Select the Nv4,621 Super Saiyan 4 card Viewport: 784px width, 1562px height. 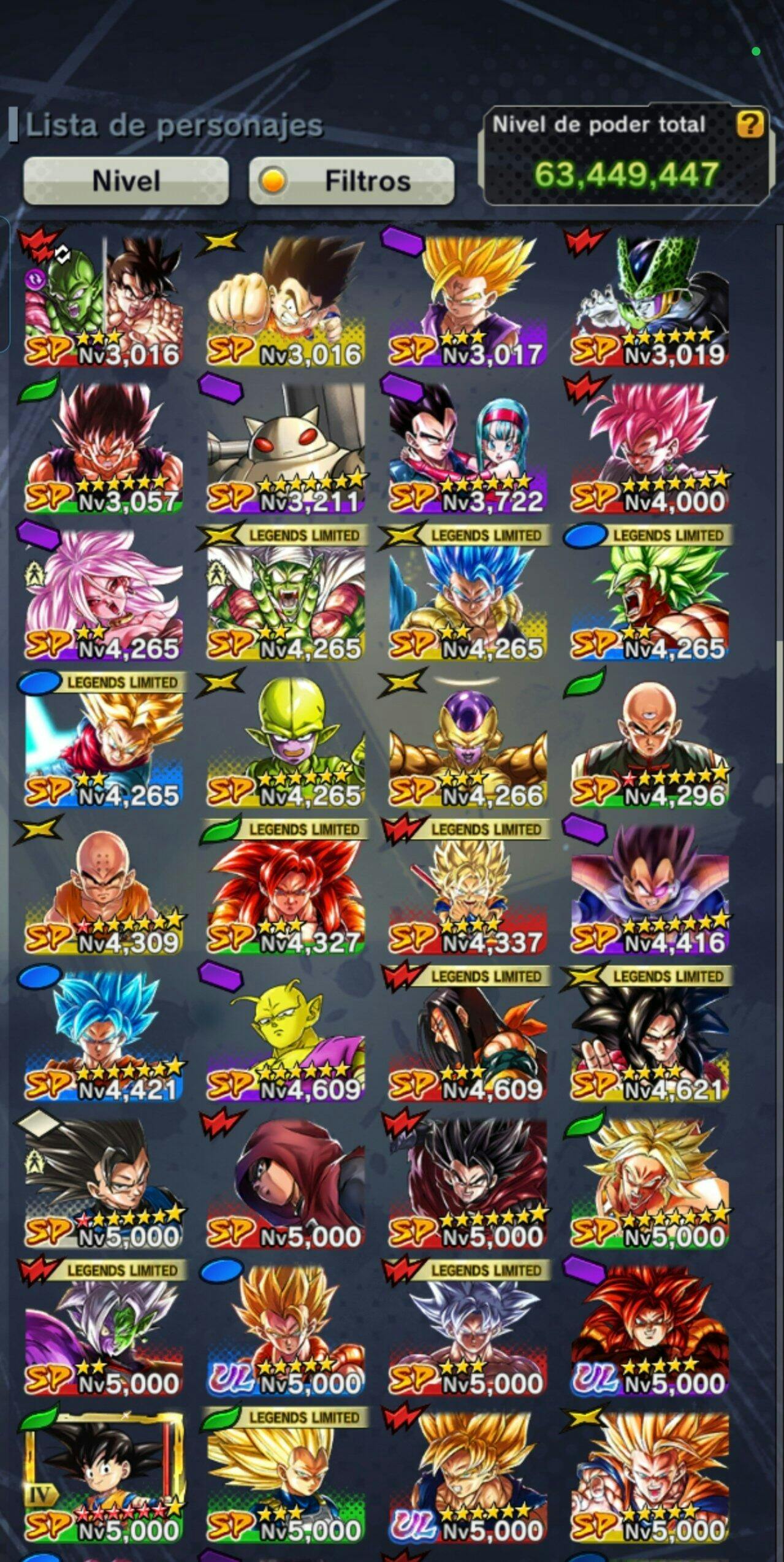[x=650, y=1036]
